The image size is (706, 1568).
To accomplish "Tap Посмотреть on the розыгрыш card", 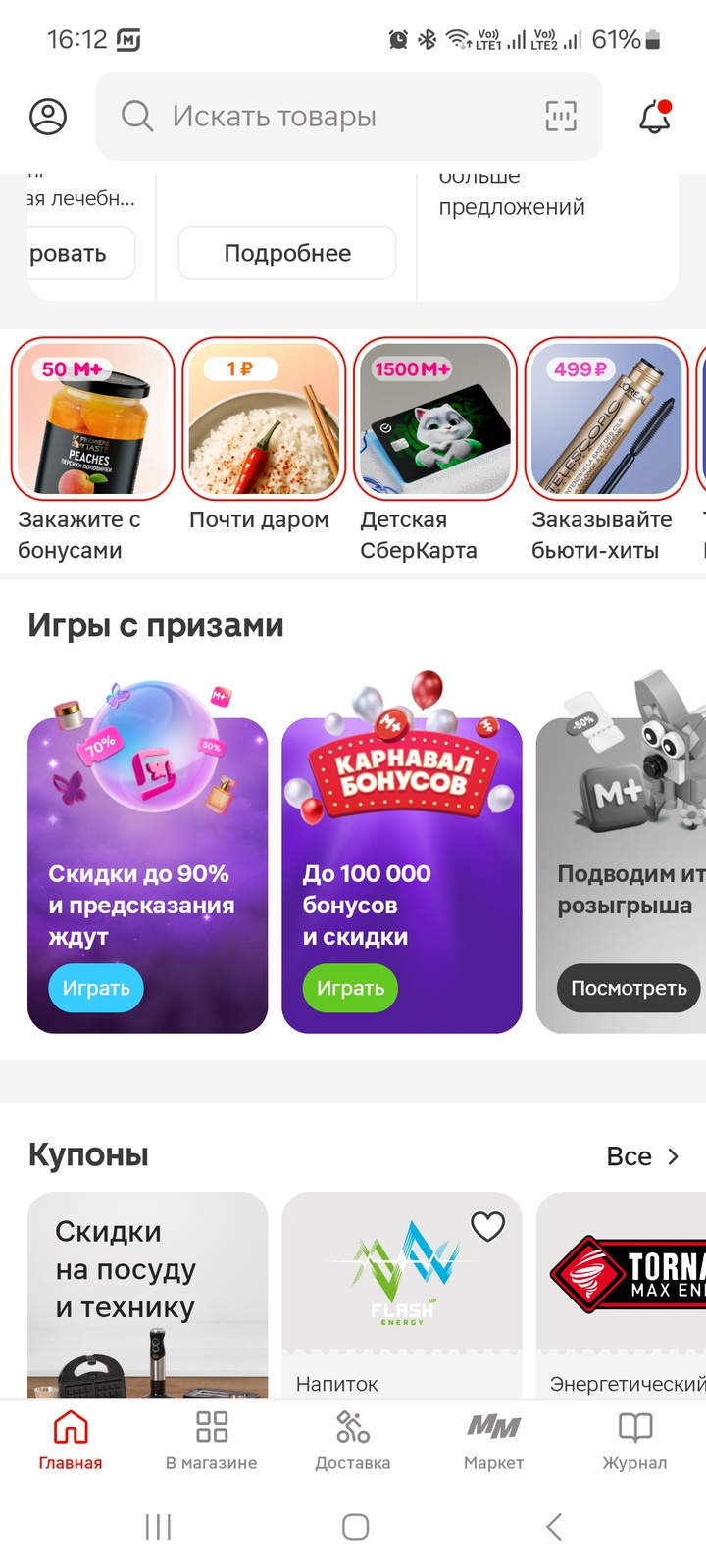I will (629, 988).
